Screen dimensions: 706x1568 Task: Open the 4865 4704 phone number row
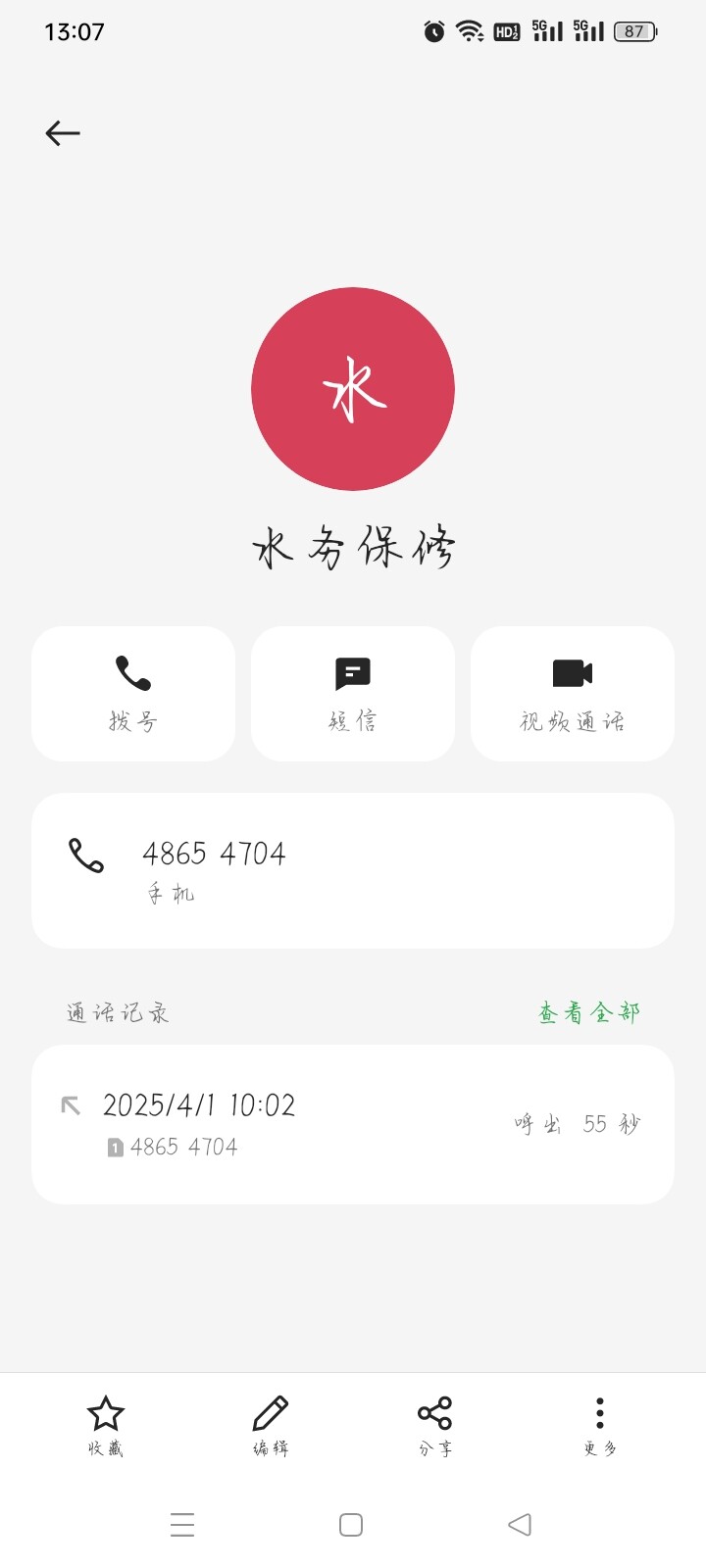353,869
